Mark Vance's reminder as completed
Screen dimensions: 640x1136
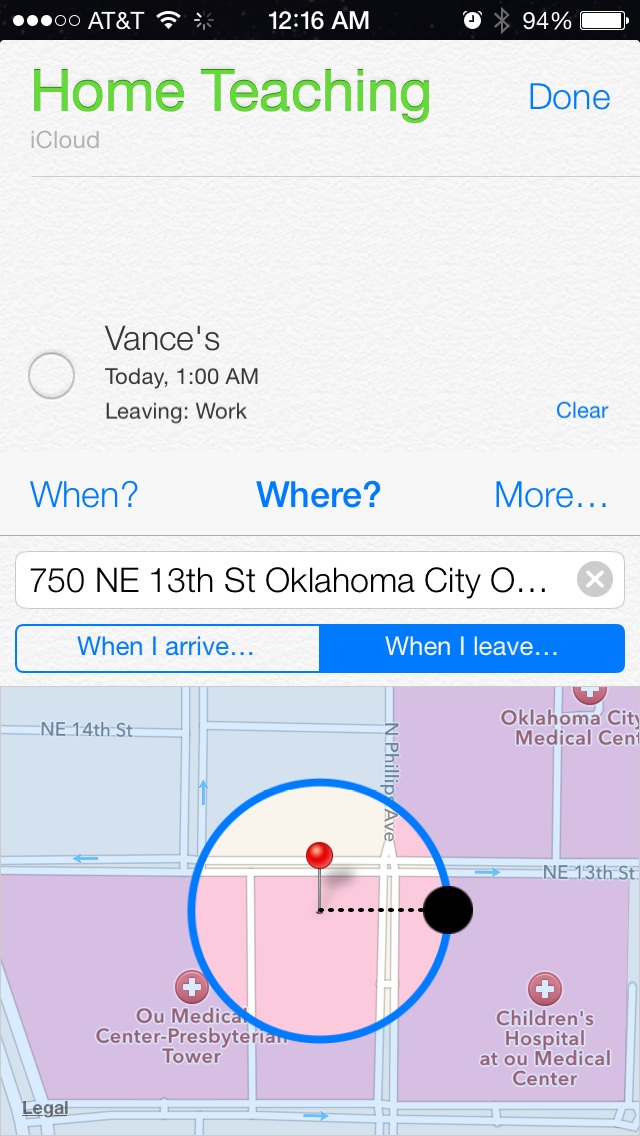(51, 376)
